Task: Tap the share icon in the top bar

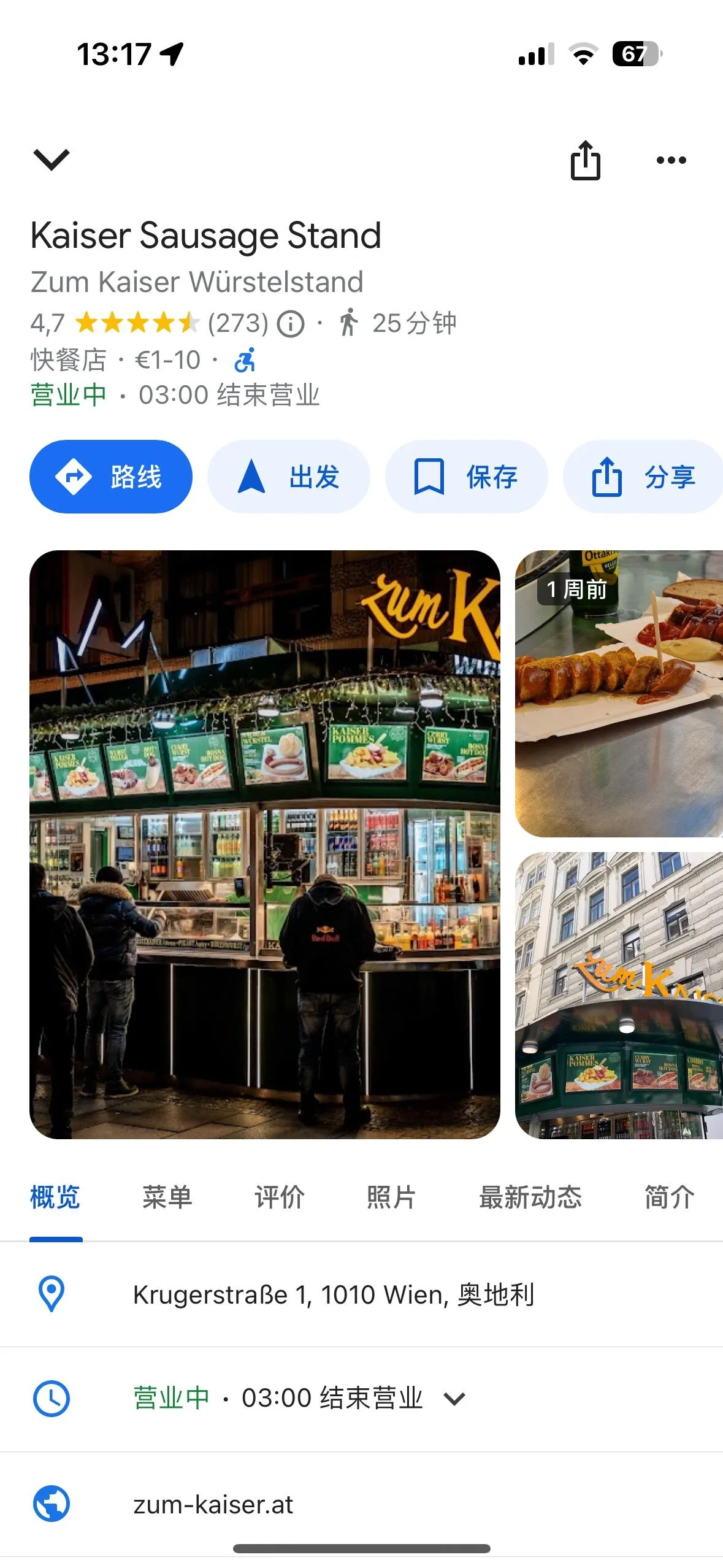Action: [585, 160]
